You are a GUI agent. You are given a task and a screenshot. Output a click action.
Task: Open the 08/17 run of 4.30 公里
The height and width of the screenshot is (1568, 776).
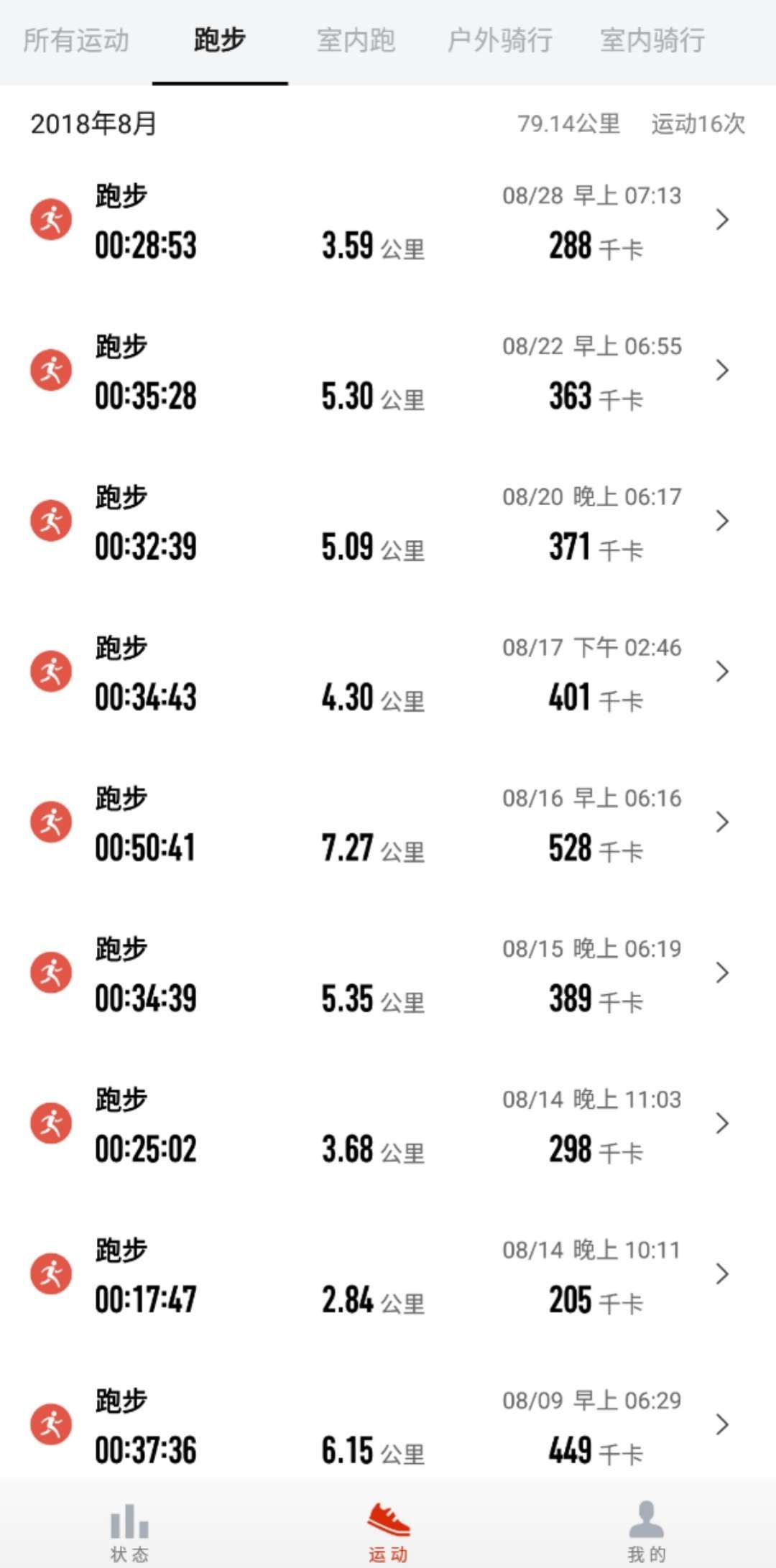pyautogui.click(x=388, y=672)
